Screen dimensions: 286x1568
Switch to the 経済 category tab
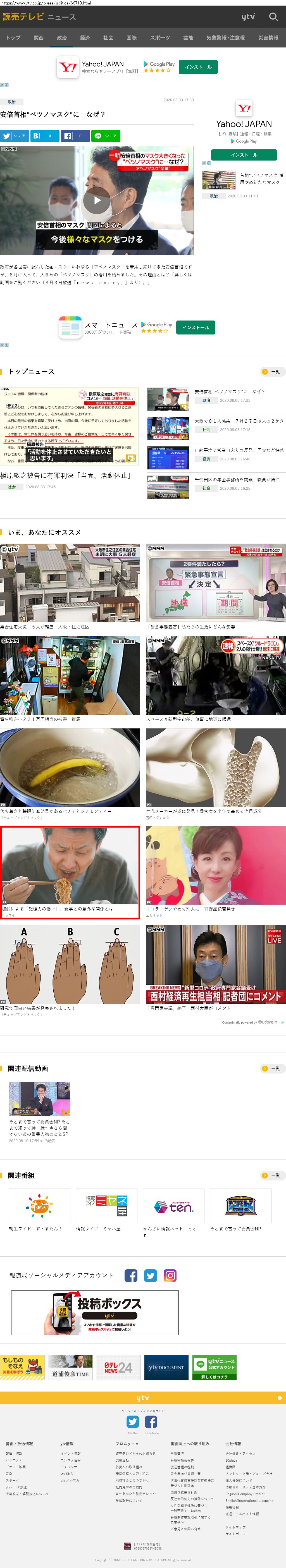pos(85,38)
